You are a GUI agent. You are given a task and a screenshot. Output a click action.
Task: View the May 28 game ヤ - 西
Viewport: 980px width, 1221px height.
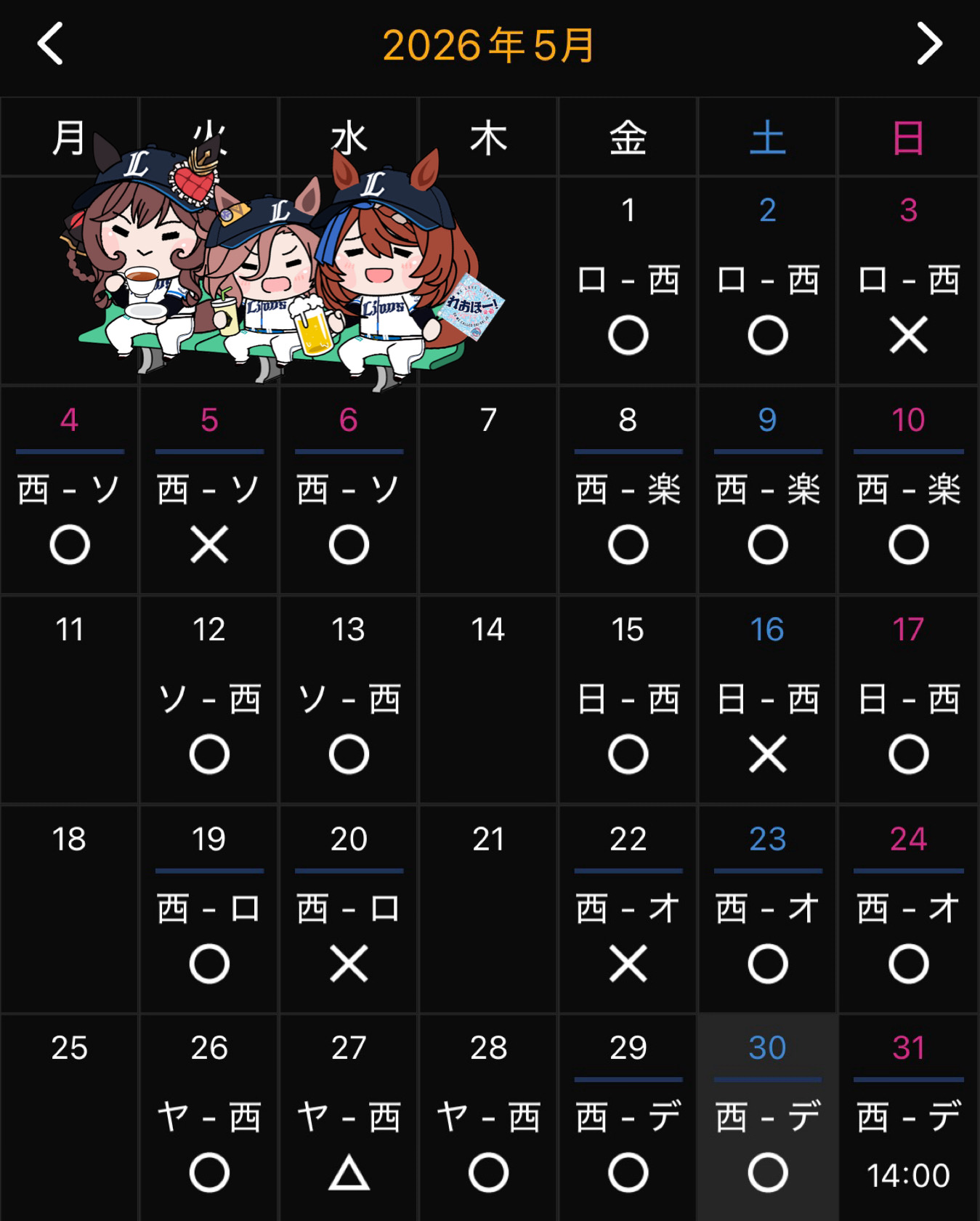488,1118
